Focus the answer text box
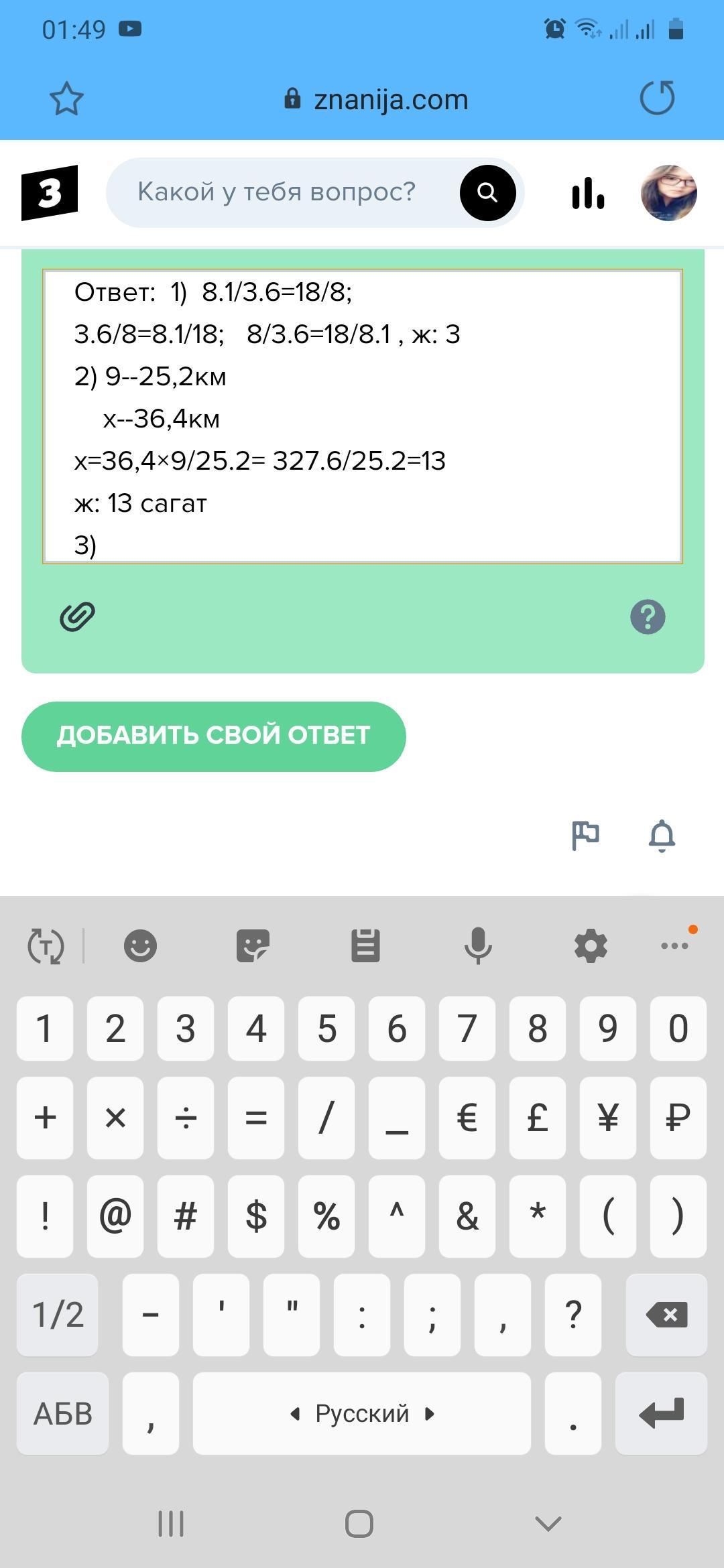724x1568 pixels. (x=363, y=416)
